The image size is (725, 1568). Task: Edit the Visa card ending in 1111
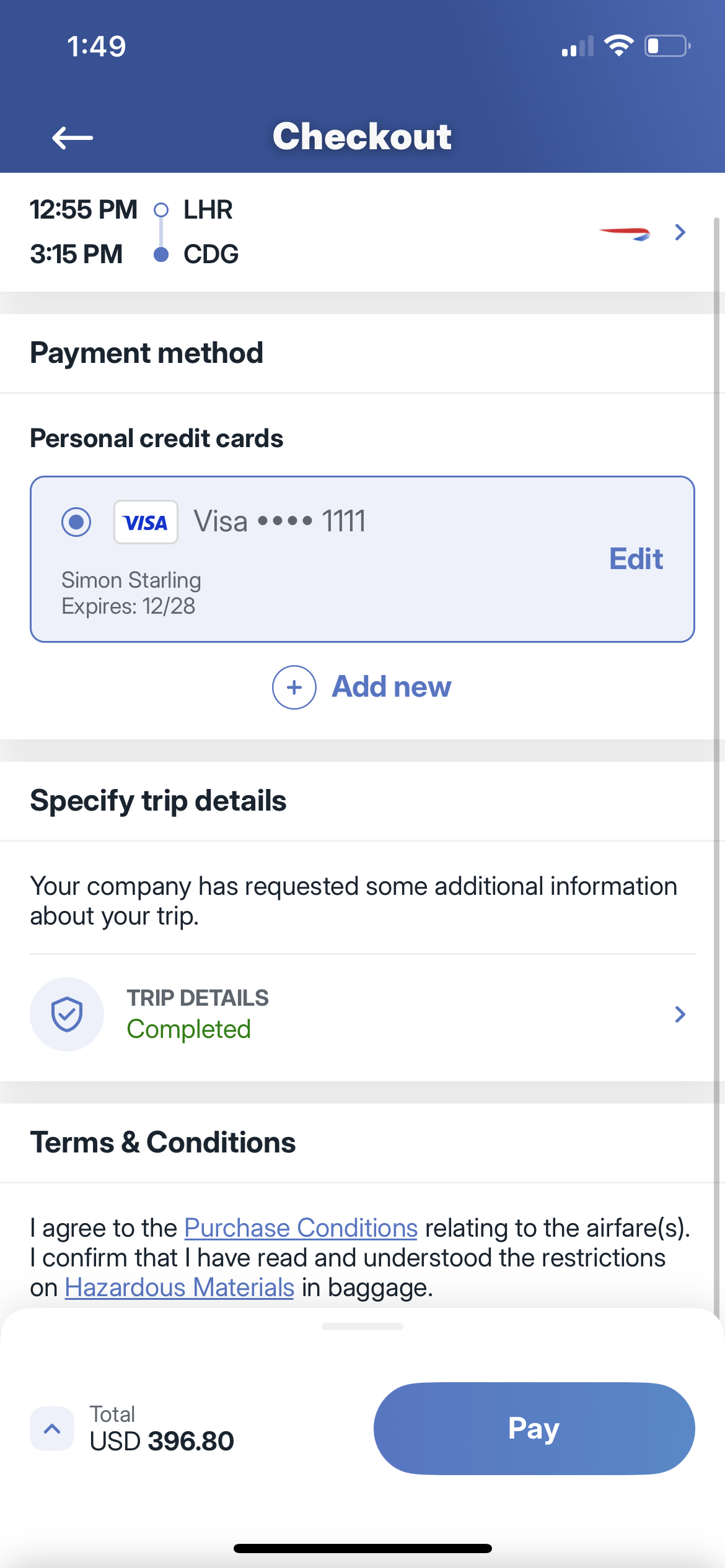636,559
